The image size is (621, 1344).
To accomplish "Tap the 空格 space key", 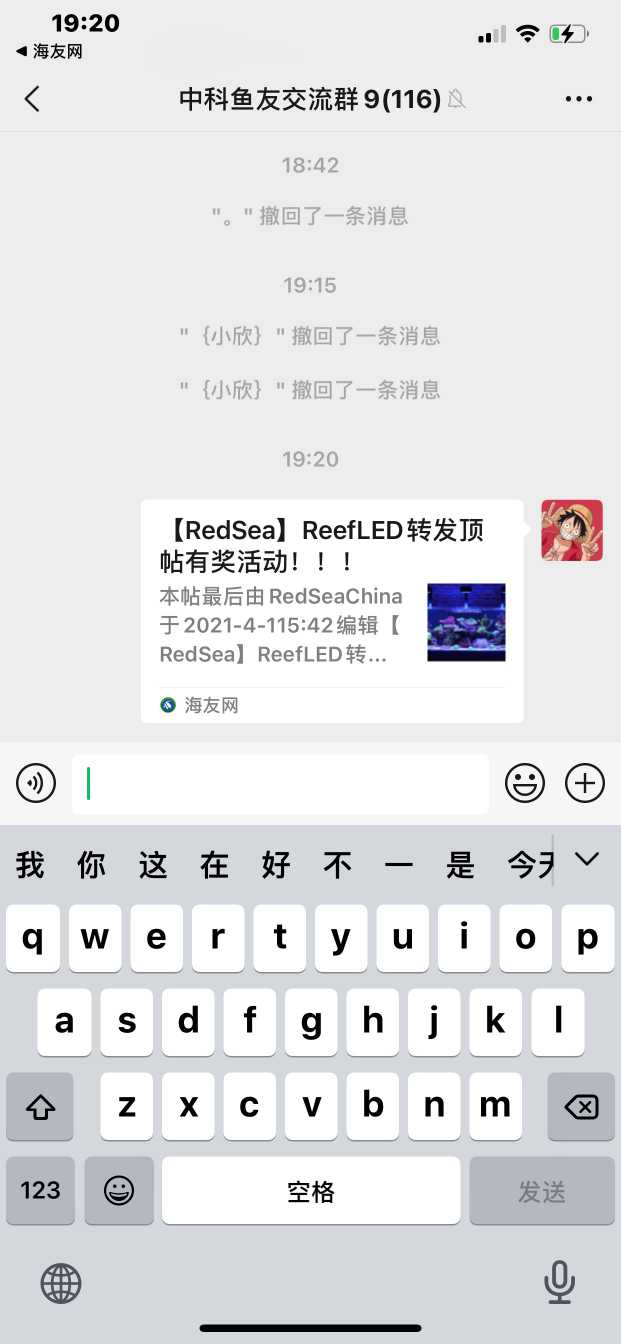I will 311,1191.
